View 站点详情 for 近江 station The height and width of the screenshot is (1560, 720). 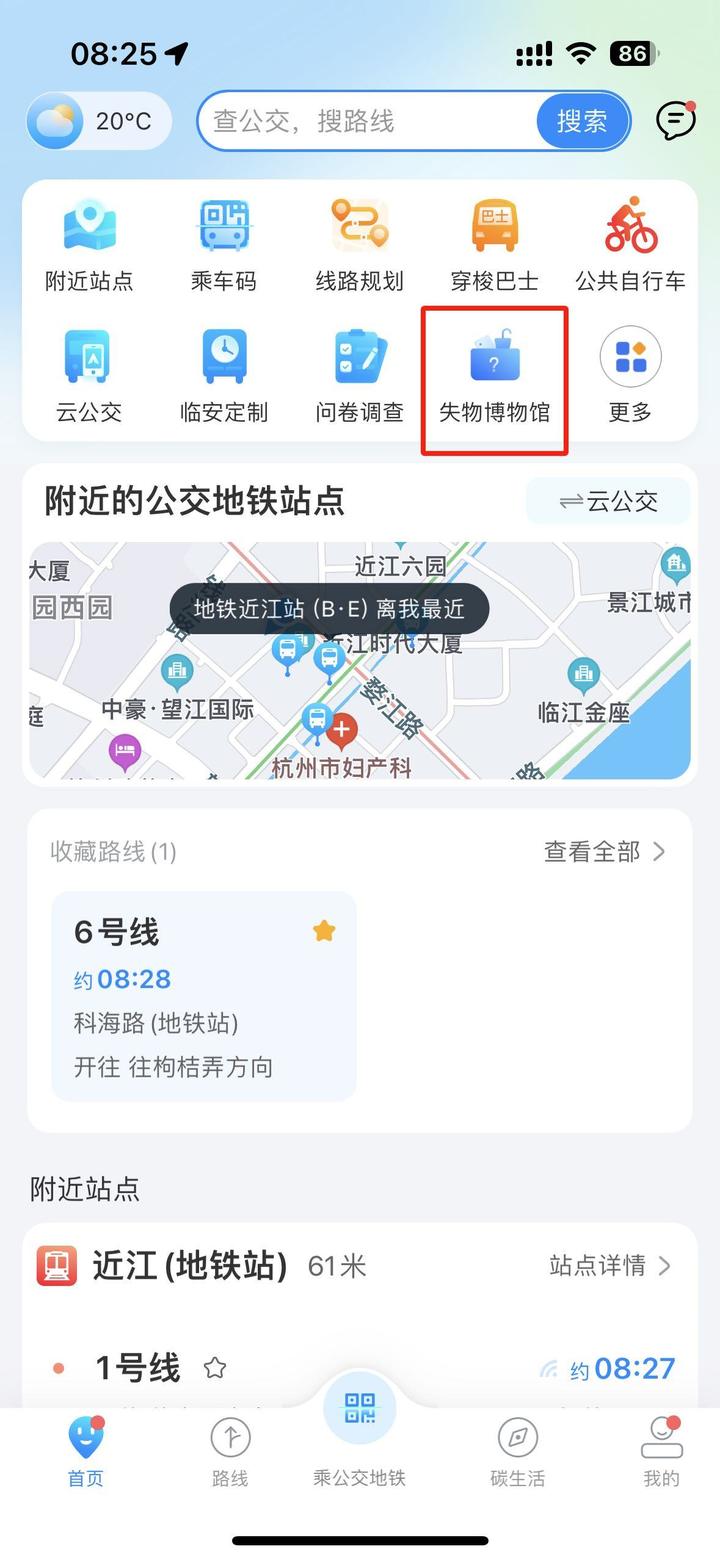click(x=609, y=1265)
